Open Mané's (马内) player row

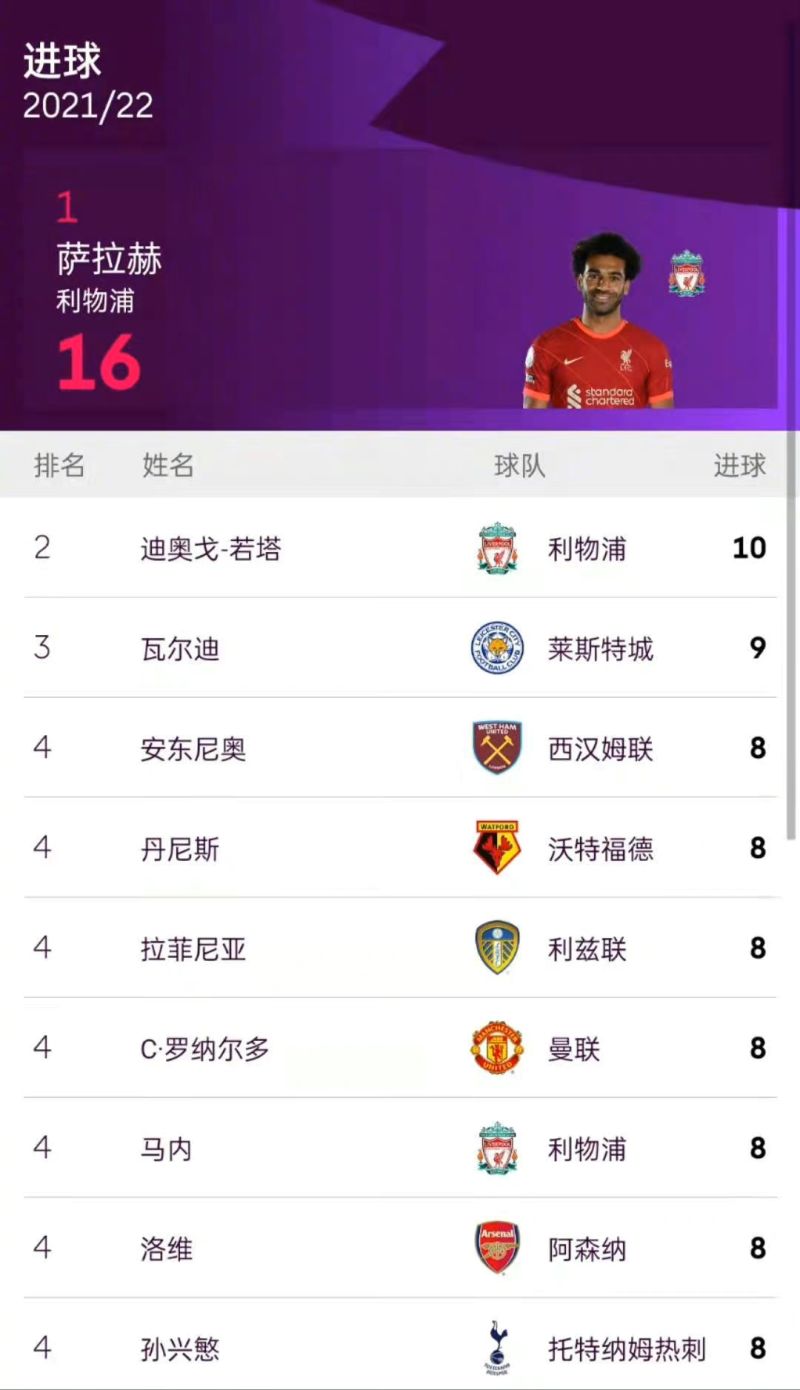pyautogui.click(x=400, y=1148)
